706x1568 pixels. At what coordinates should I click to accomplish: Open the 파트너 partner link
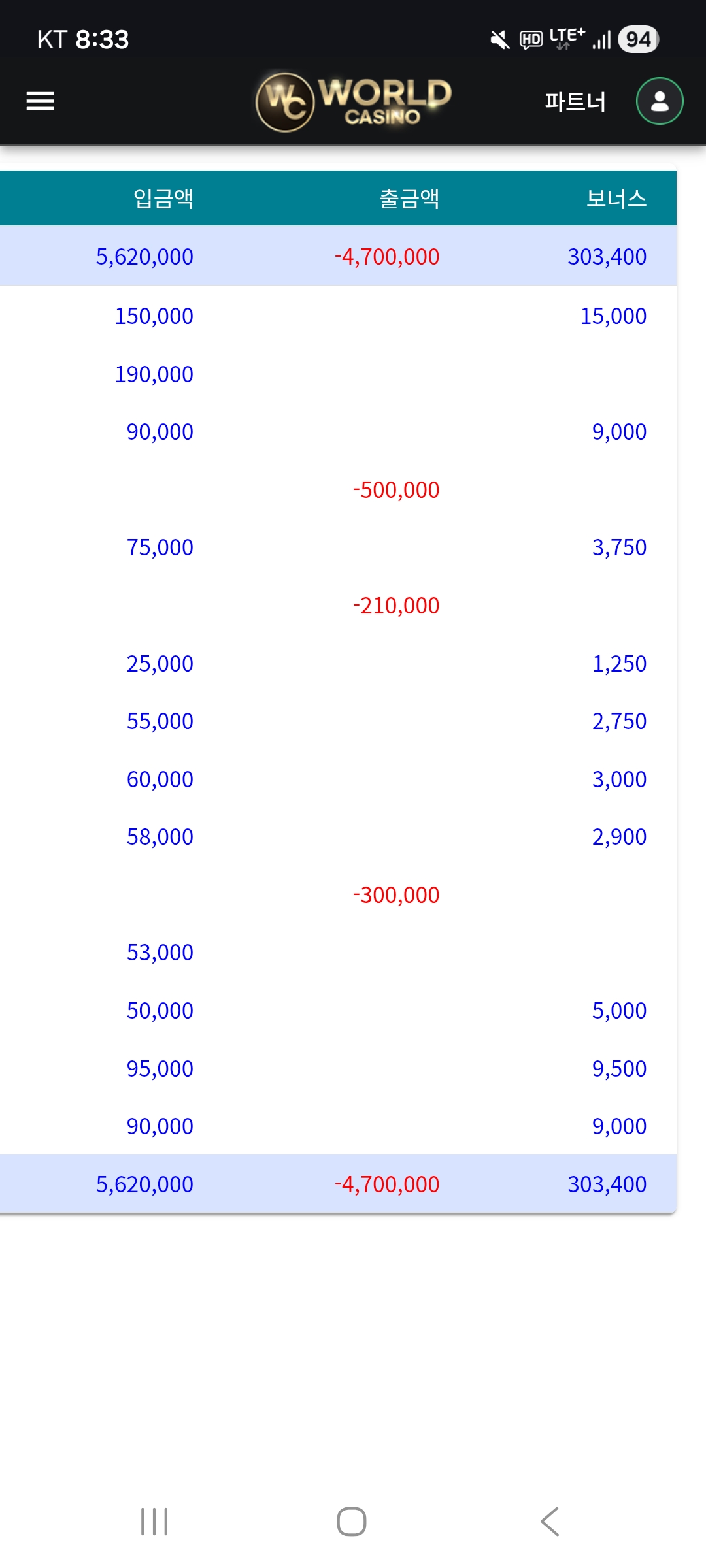click(x=575, y=102)
